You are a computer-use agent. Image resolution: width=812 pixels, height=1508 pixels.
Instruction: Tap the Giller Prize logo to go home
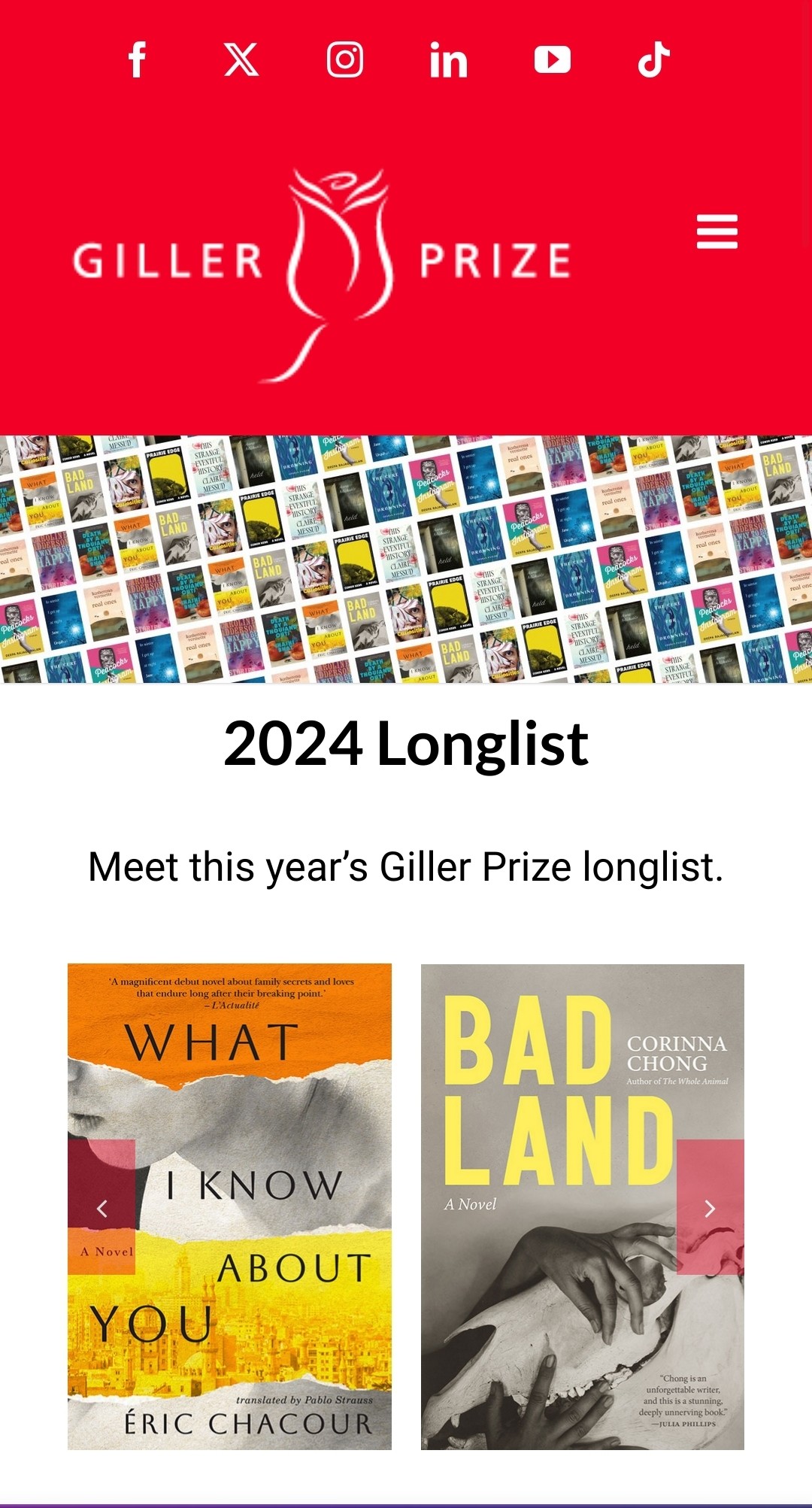[322, 275]
